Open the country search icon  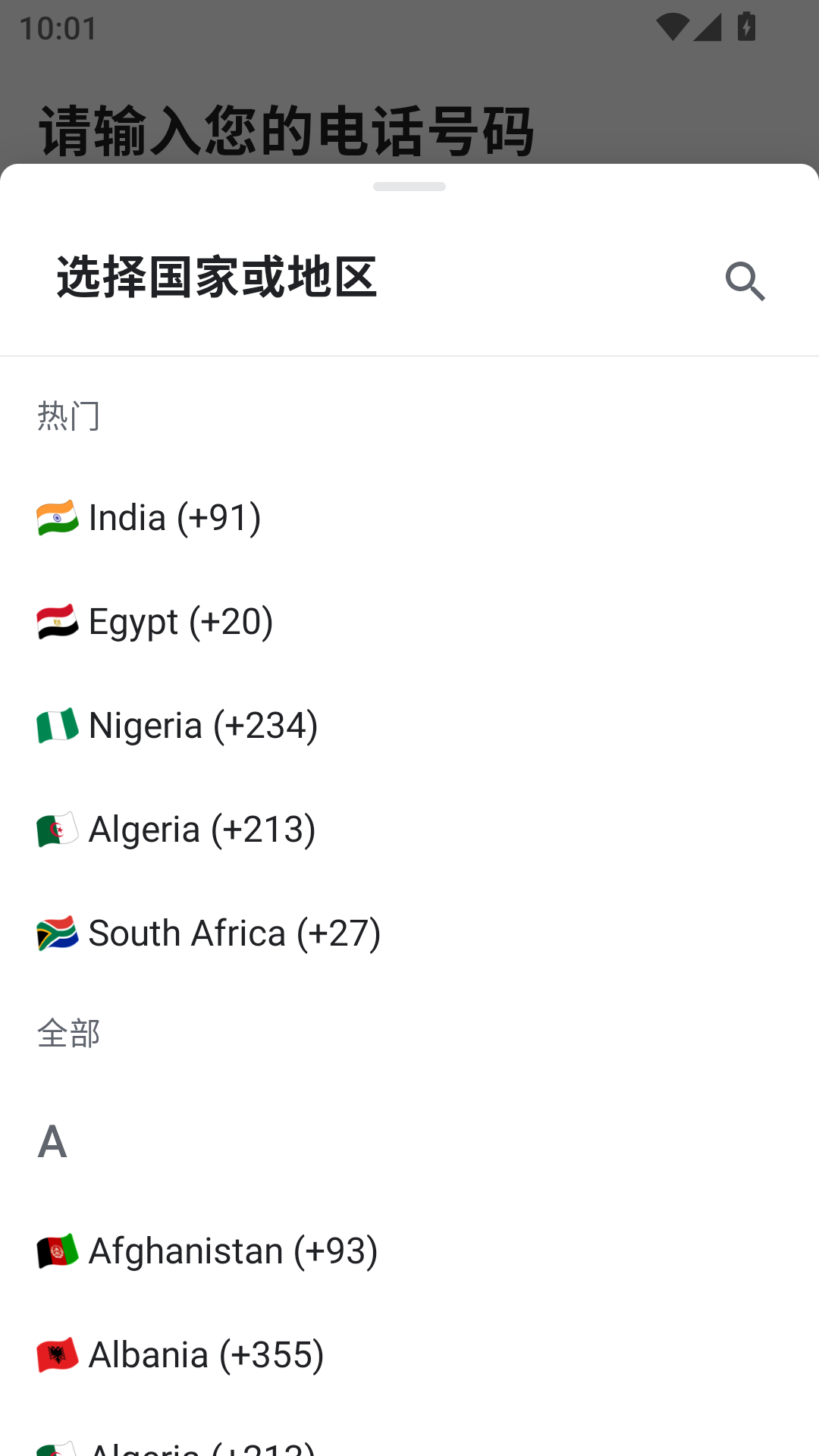point(745,281)
